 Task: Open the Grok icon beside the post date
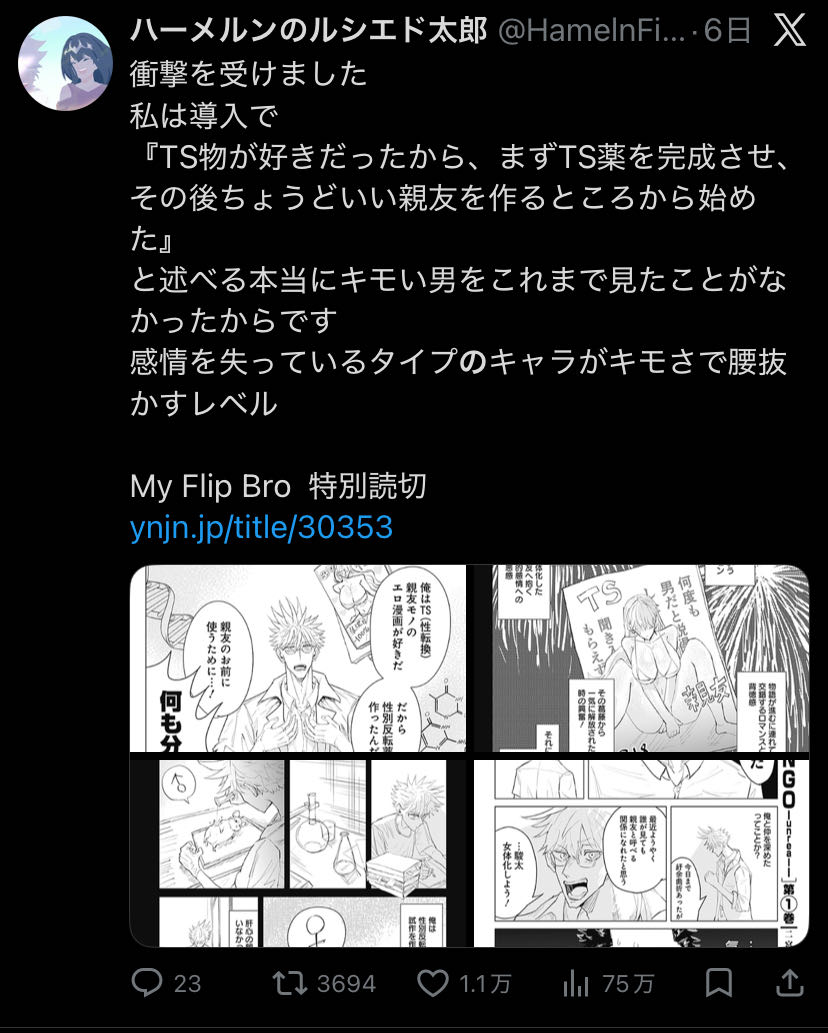click(790, 31)
